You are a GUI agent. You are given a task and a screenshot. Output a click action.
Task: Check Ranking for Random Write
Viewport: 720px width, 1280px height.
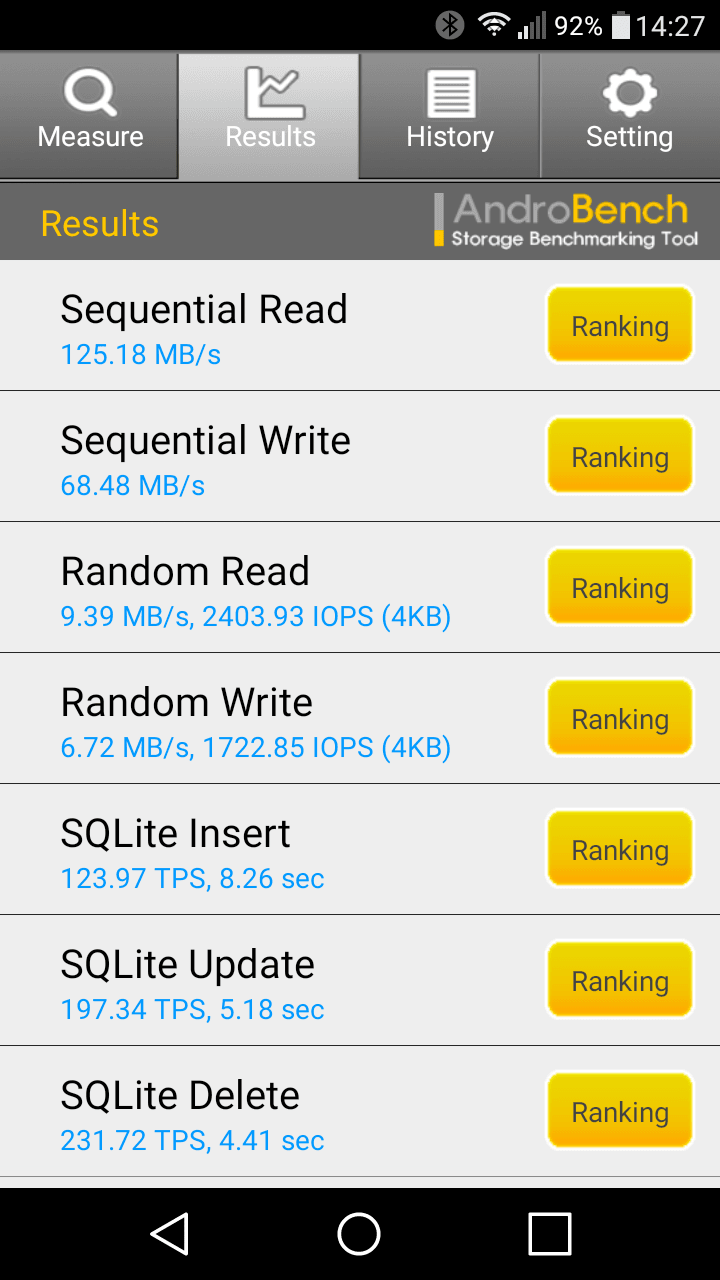(x=620, y=718)
